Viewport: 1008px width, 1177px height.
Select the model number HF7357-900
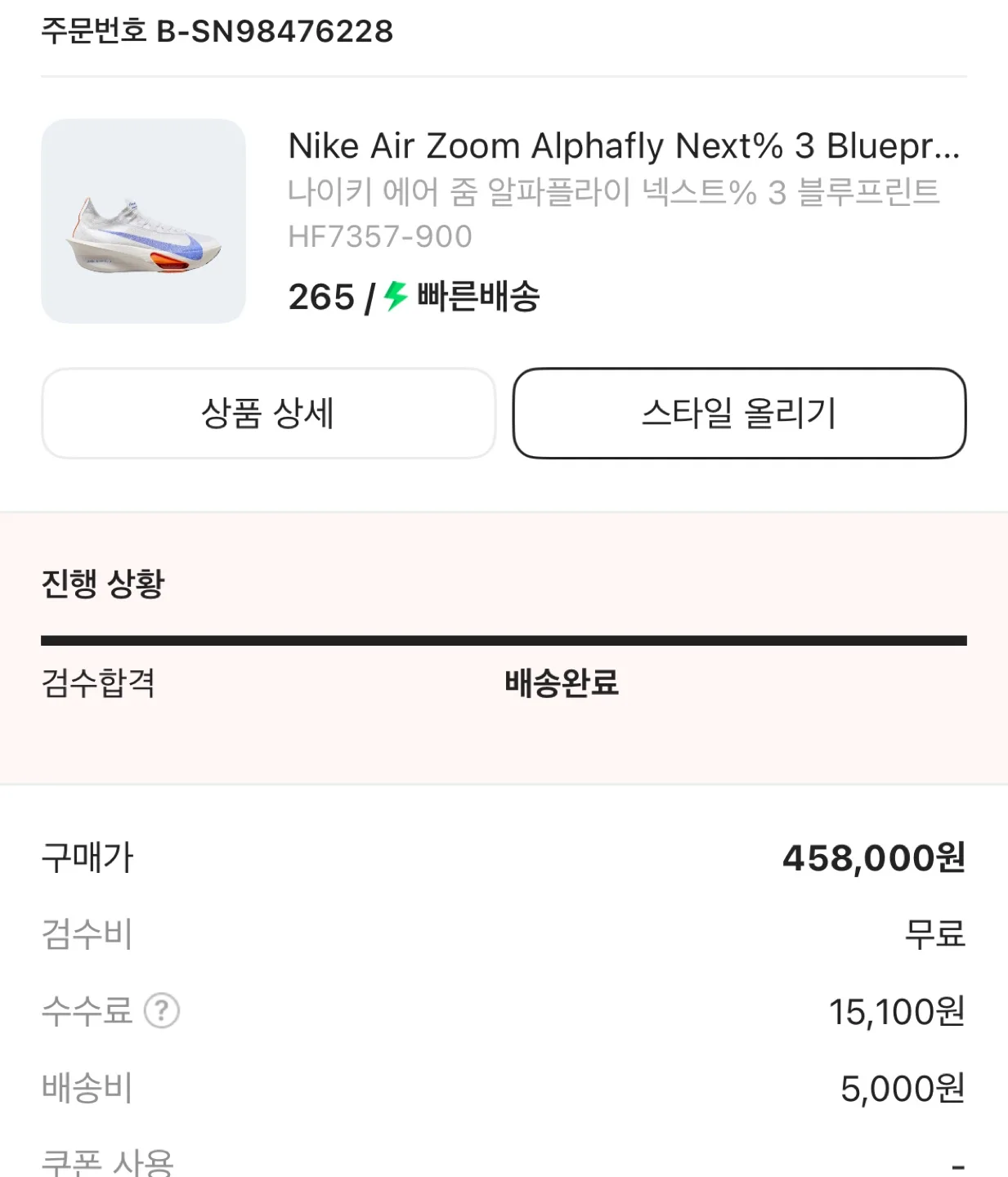(x=380, y=236)
